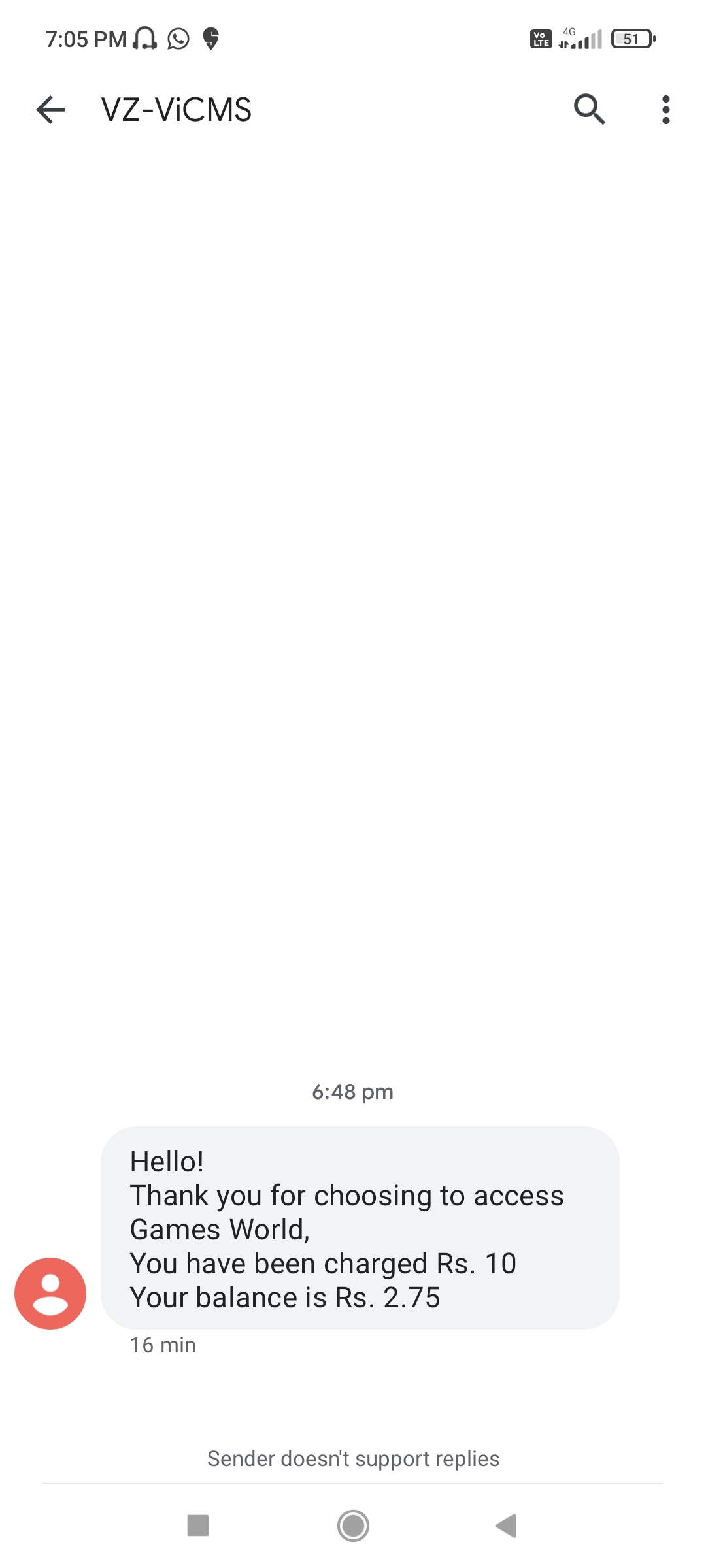Open the three-dot overflow menu
706x1568 pixels.
(x=665, y=109)
